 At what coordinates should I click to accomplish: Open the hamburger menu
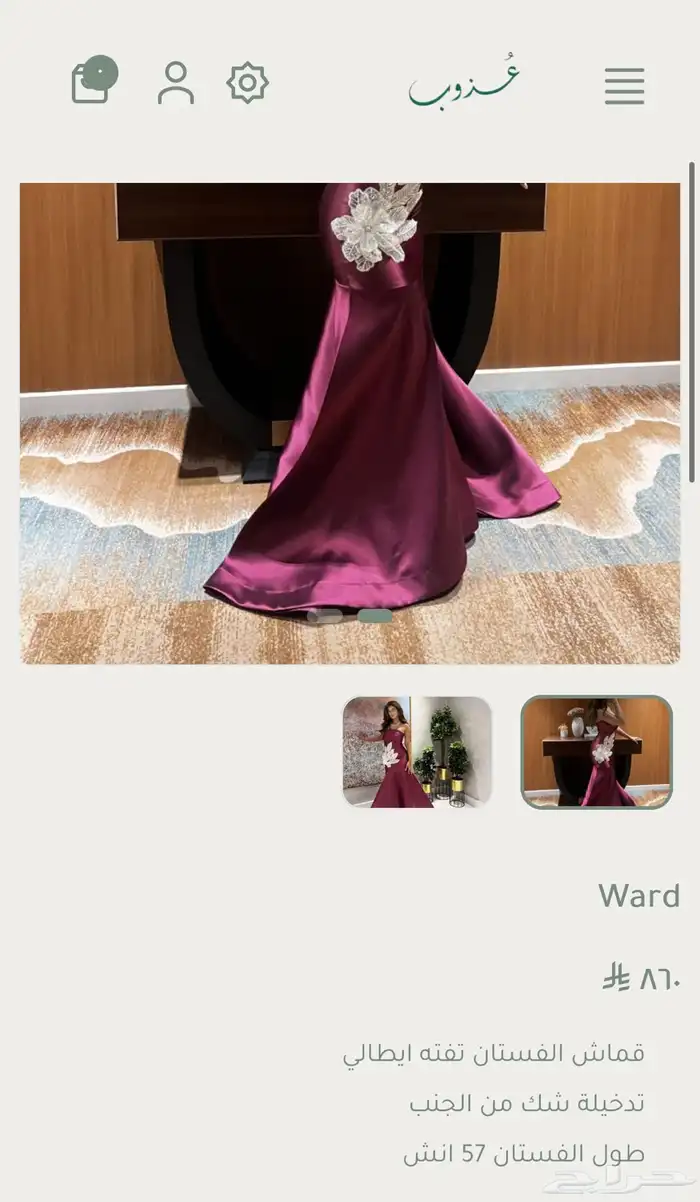[x=624, y=87]
